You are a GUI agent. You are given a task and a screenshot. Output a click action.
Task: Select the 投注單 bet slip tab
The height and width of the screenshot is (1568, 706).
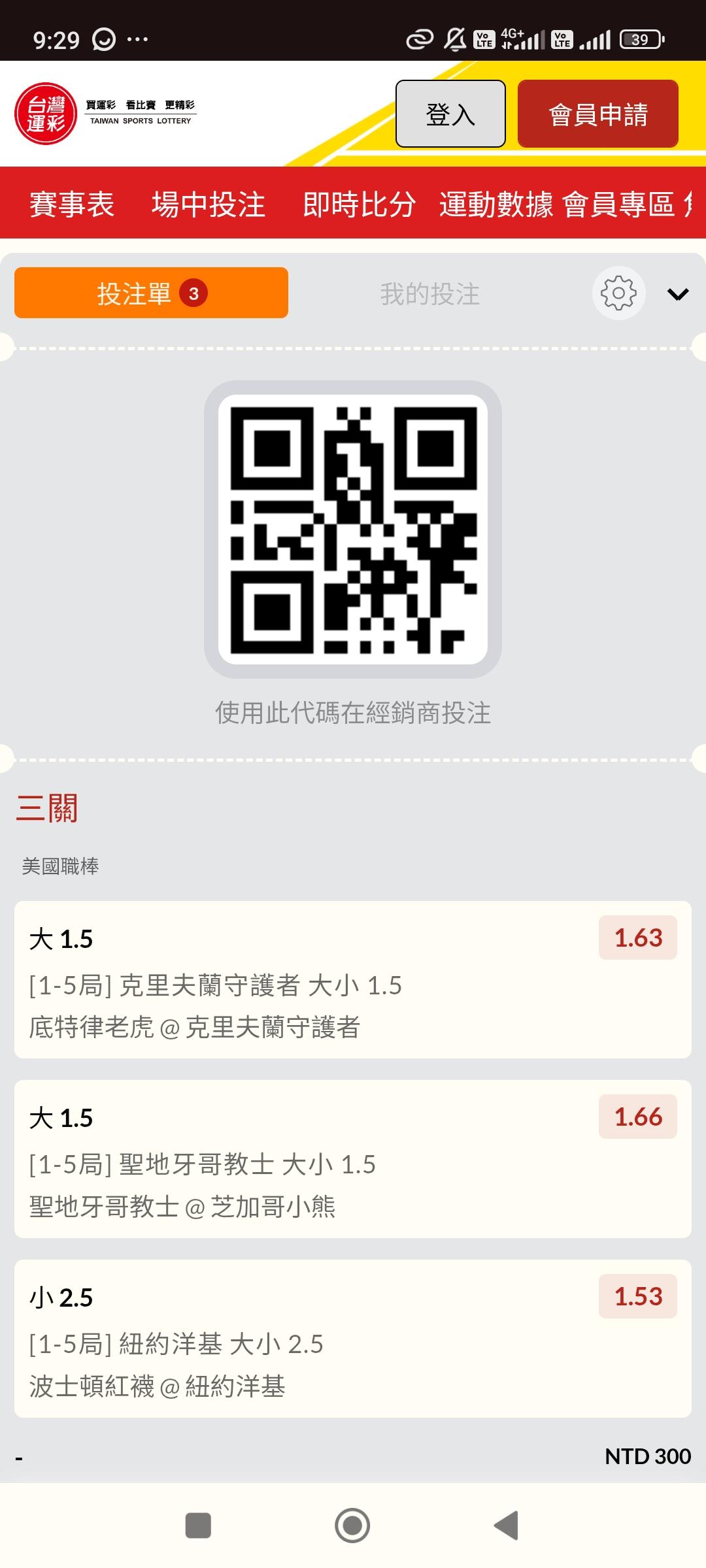point(151,293)
